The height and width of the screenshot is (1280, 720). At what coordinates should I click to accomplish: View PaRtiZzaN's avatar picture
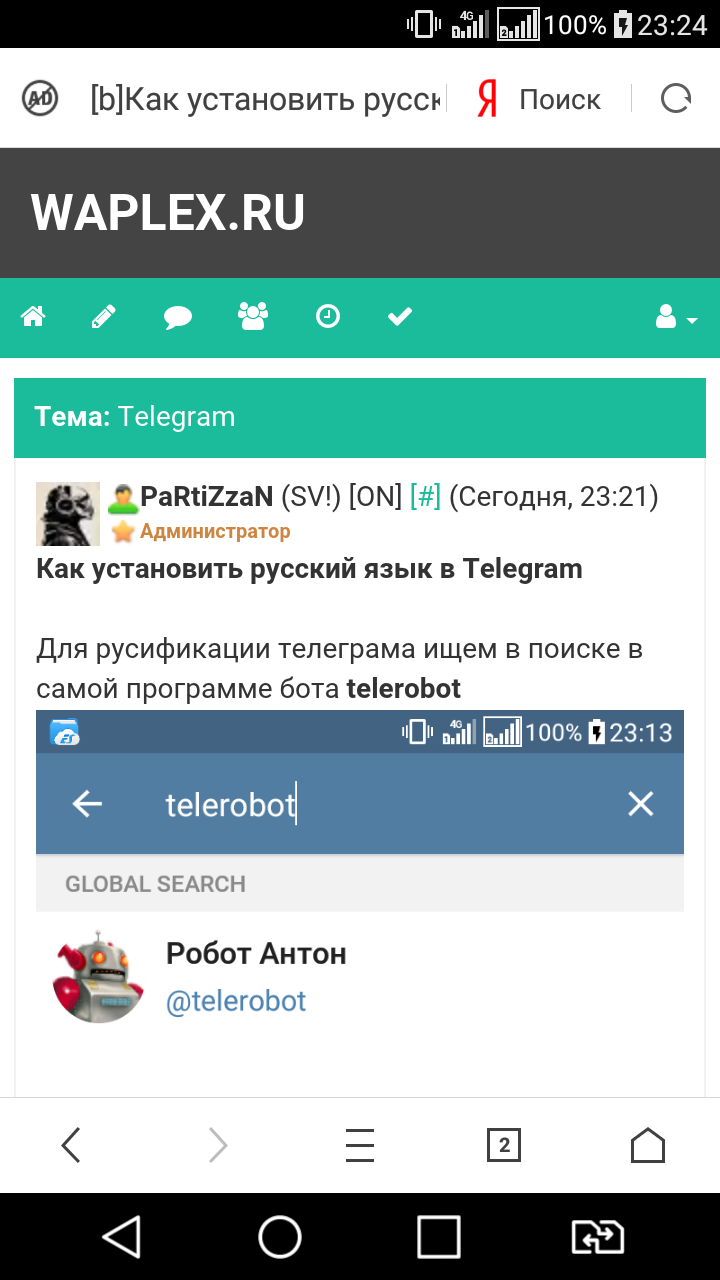[67, 513]
